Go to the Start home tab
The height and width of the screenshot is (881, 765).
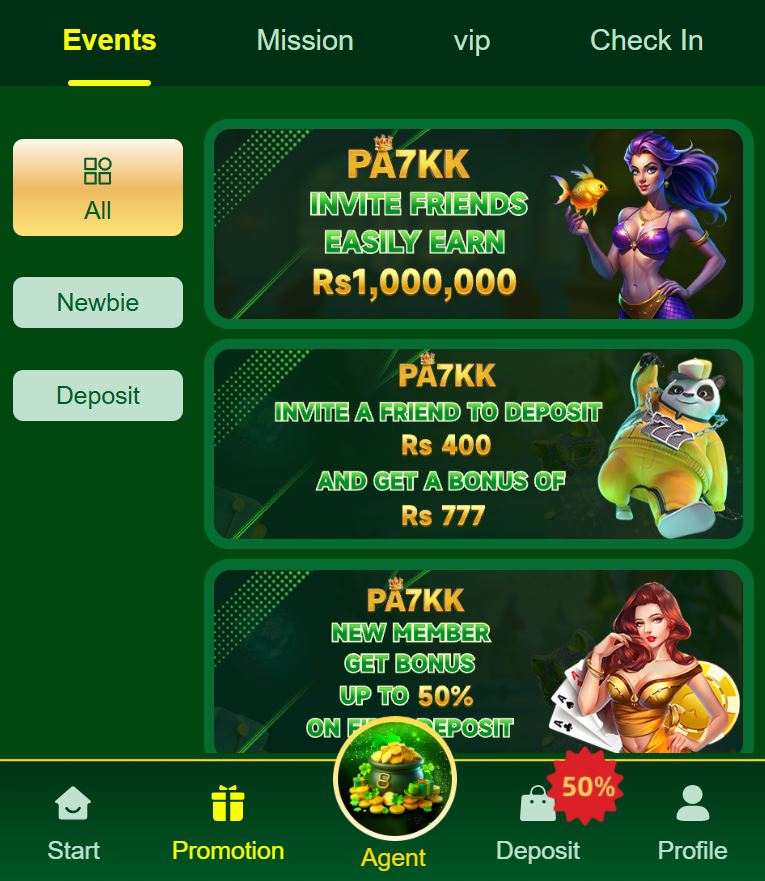73,824
